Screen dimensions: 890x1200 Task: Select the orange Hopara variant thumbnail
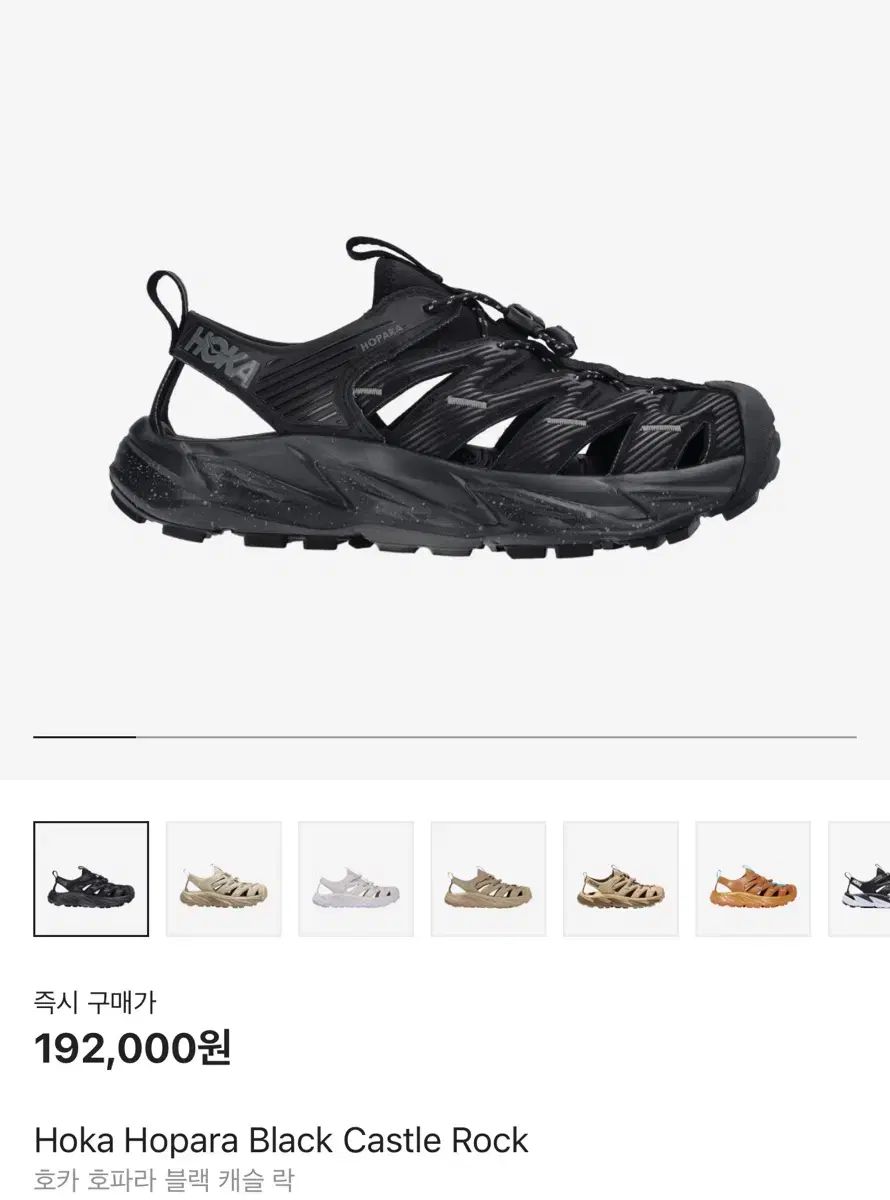point(753,879)
